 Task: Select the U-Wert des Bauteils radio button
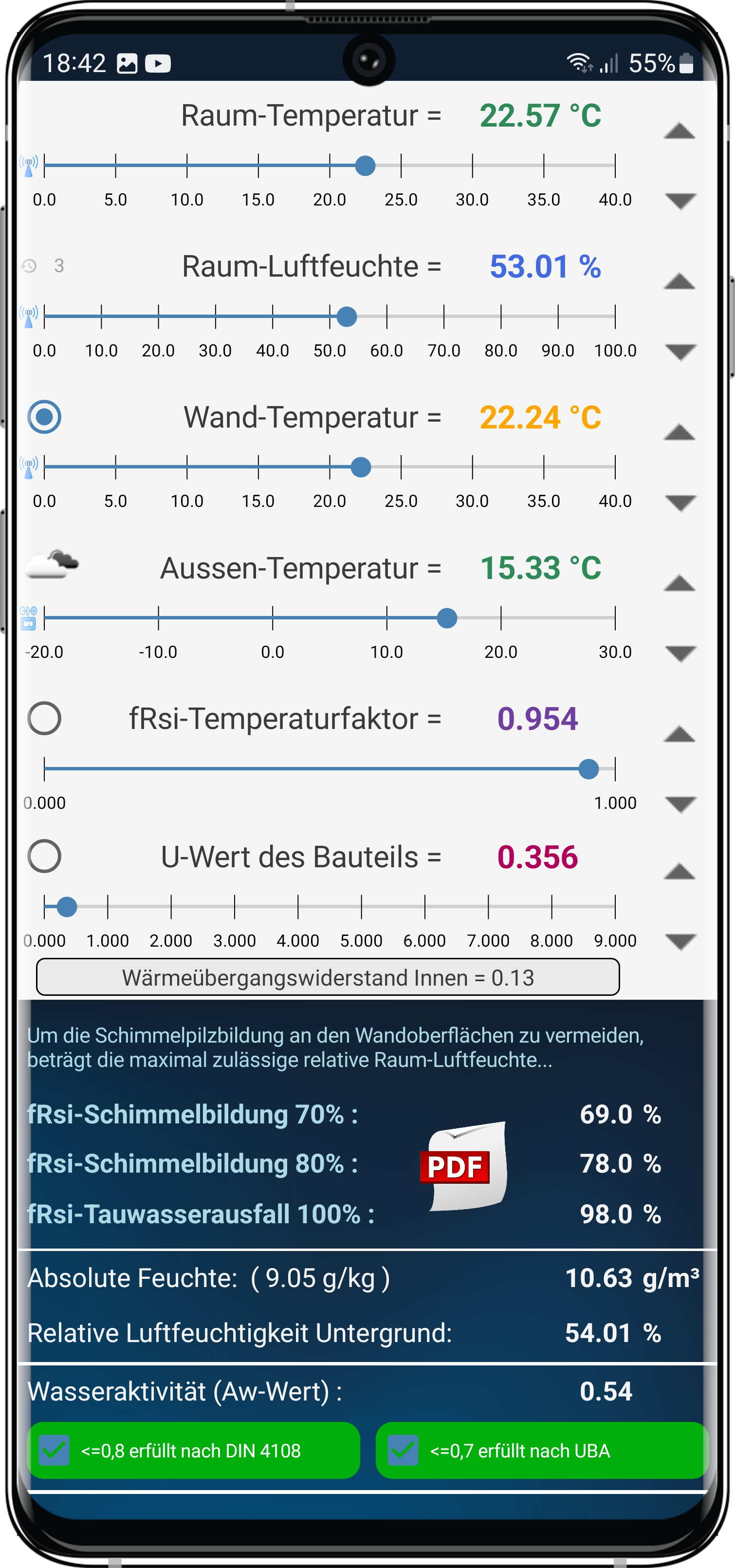pyautogui.click(x=44, y=856)
